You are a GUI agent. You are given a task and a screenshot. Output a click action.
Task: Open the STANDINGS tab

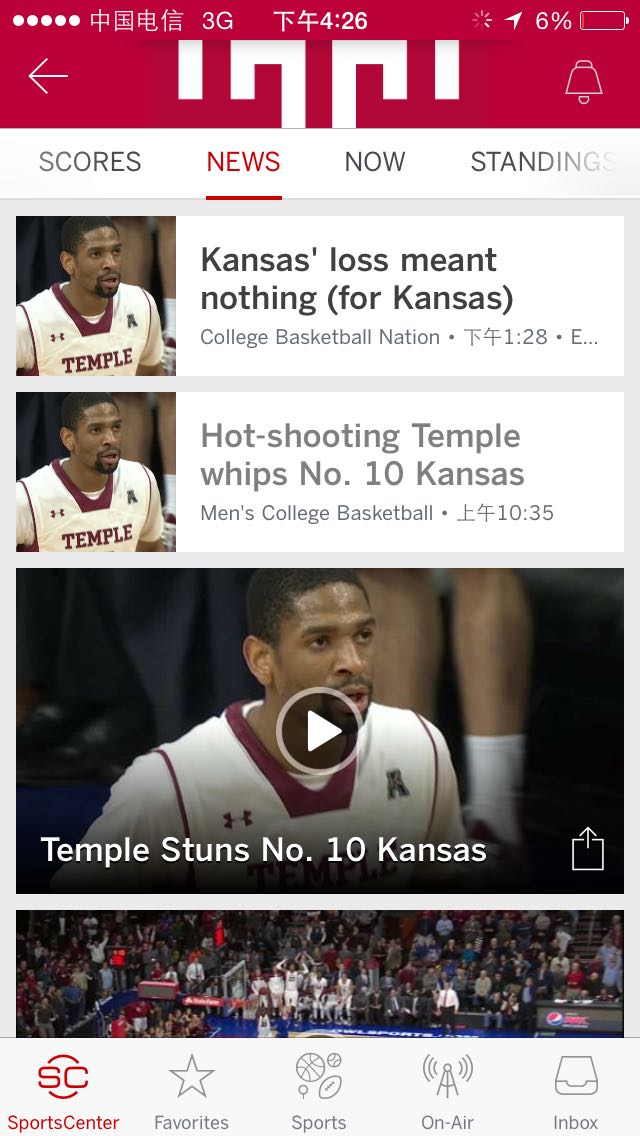542,162
